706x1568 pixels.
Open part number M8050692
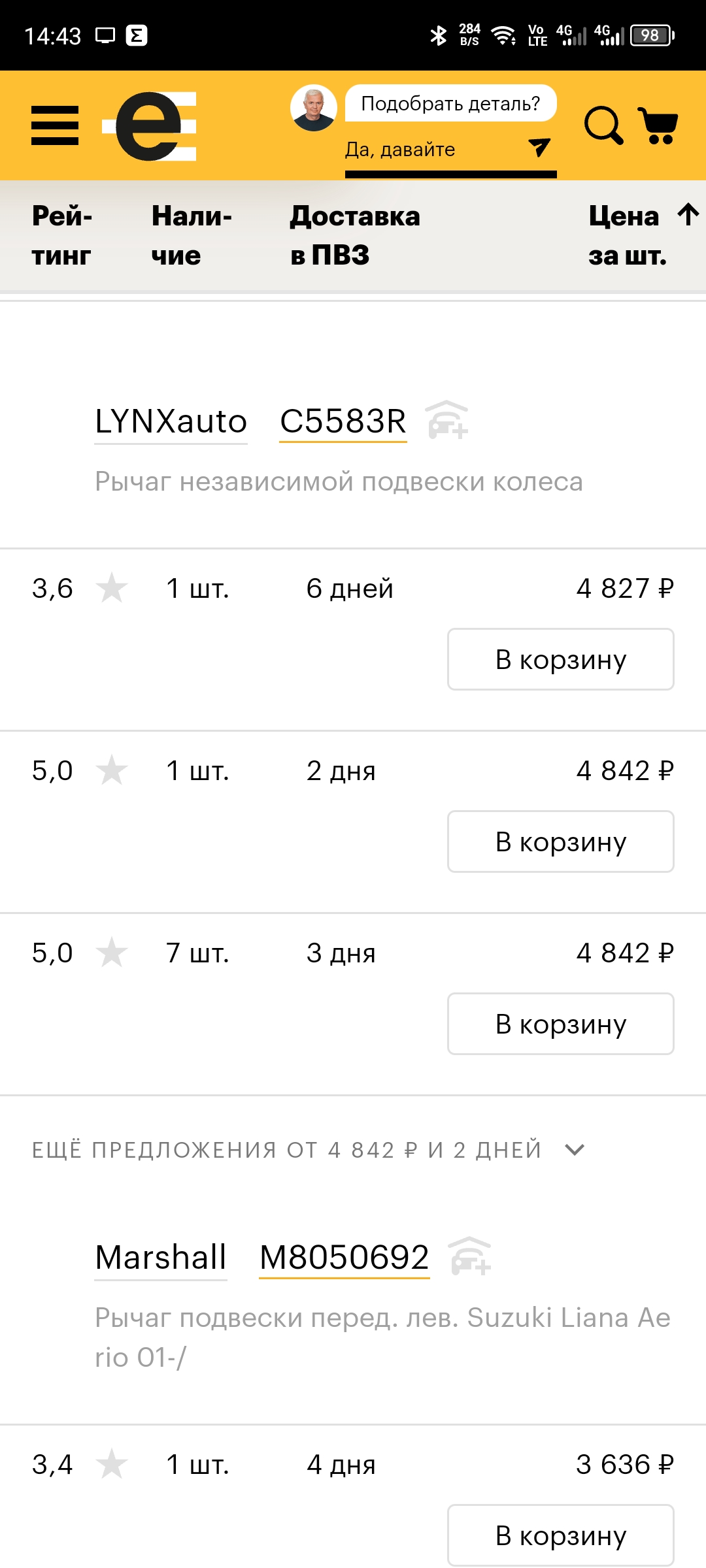click(x=345, y=1257)
